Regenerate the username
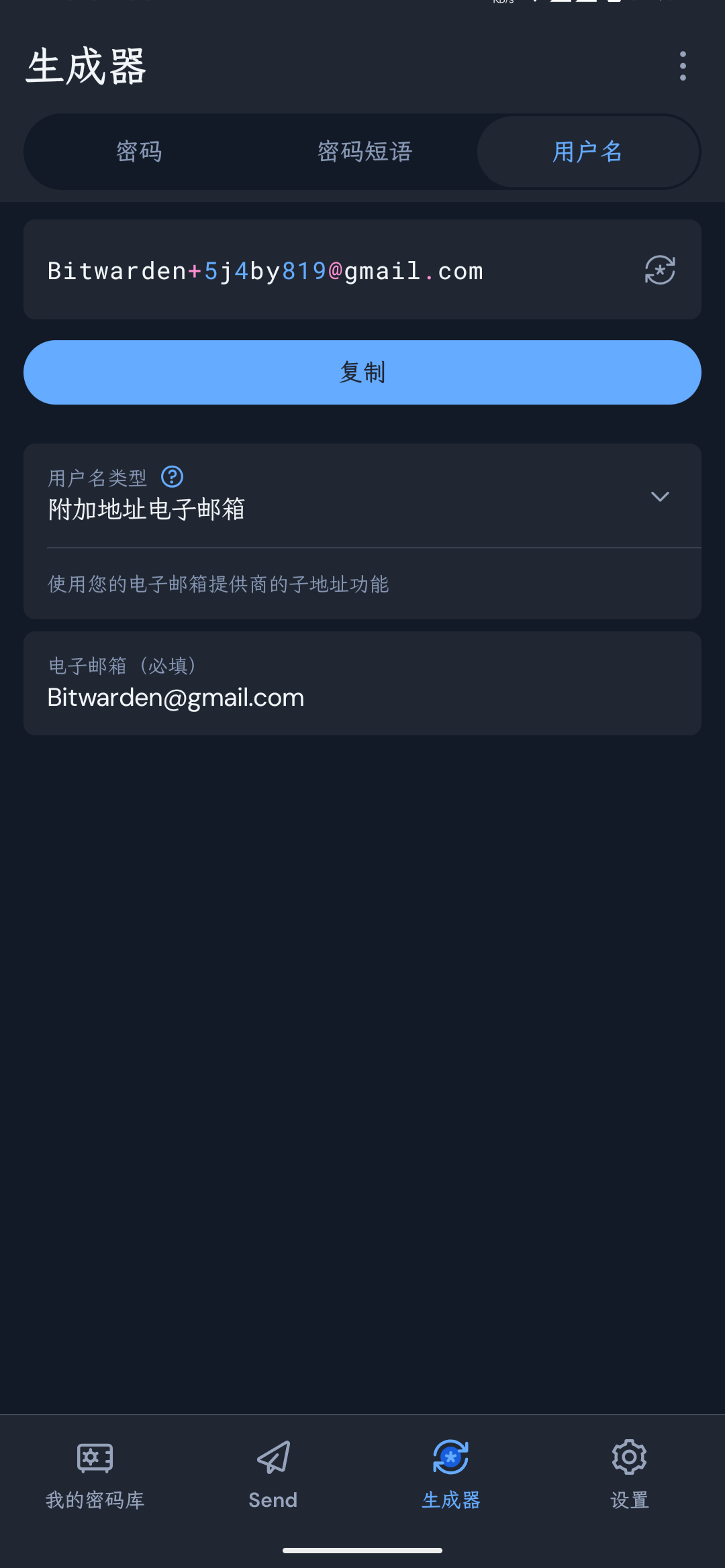Image resolution: width=725 pixels, height=1568 pixels. (x=660, y=270)
